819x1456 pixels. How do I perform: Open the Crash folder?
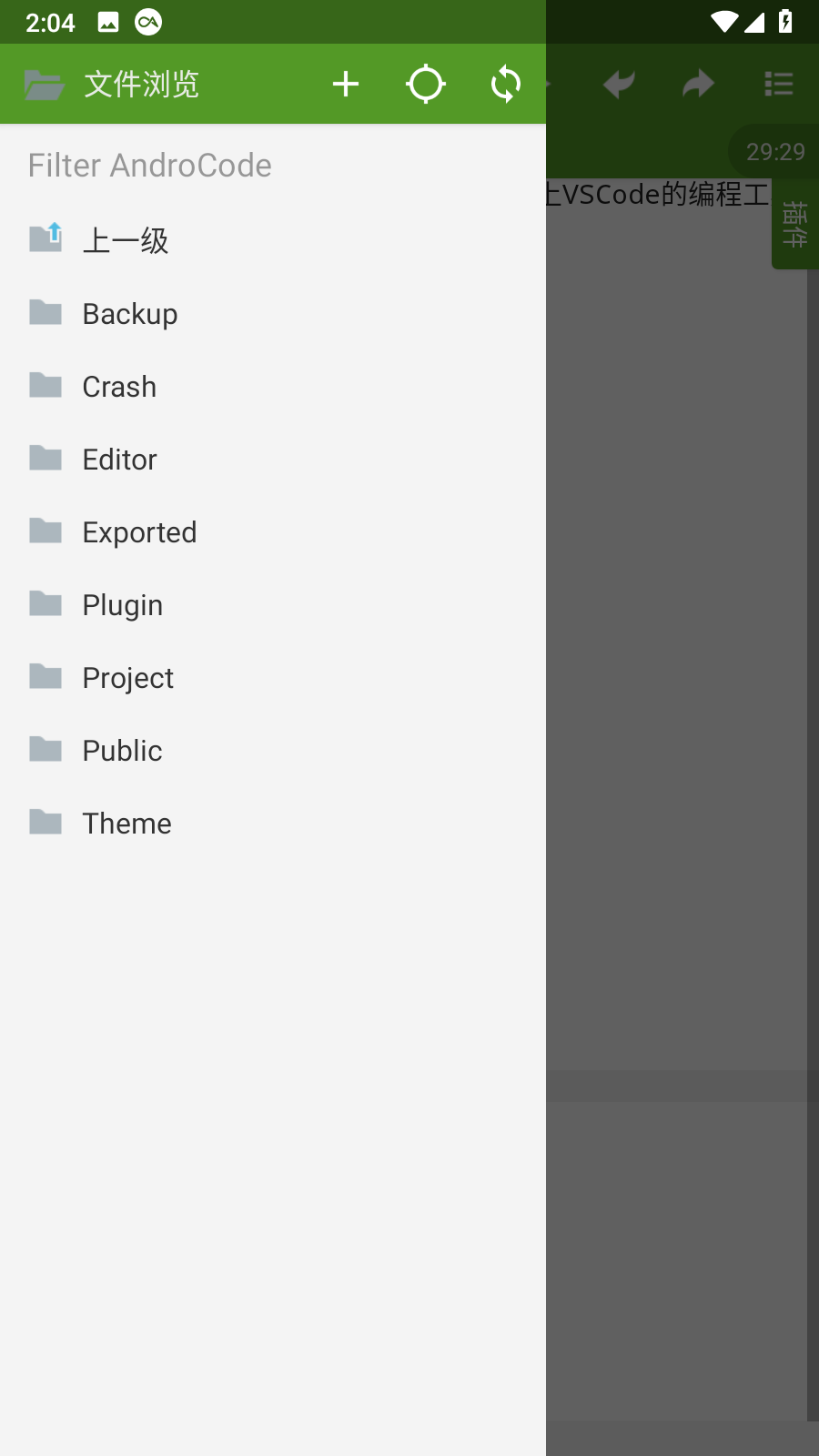(x=119, y=387)
